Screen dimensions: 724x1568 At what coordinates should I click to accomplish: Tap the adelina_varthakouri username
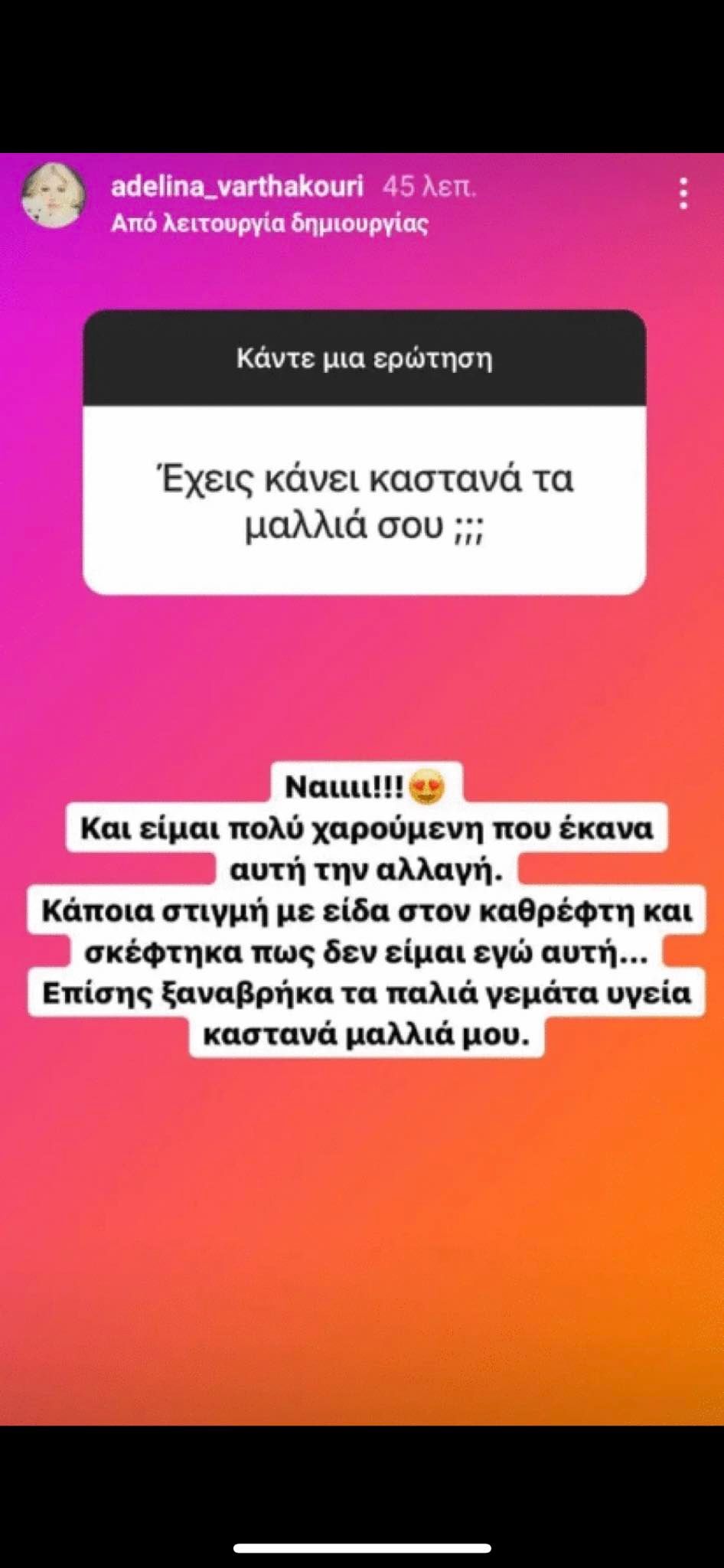point(237,186)
